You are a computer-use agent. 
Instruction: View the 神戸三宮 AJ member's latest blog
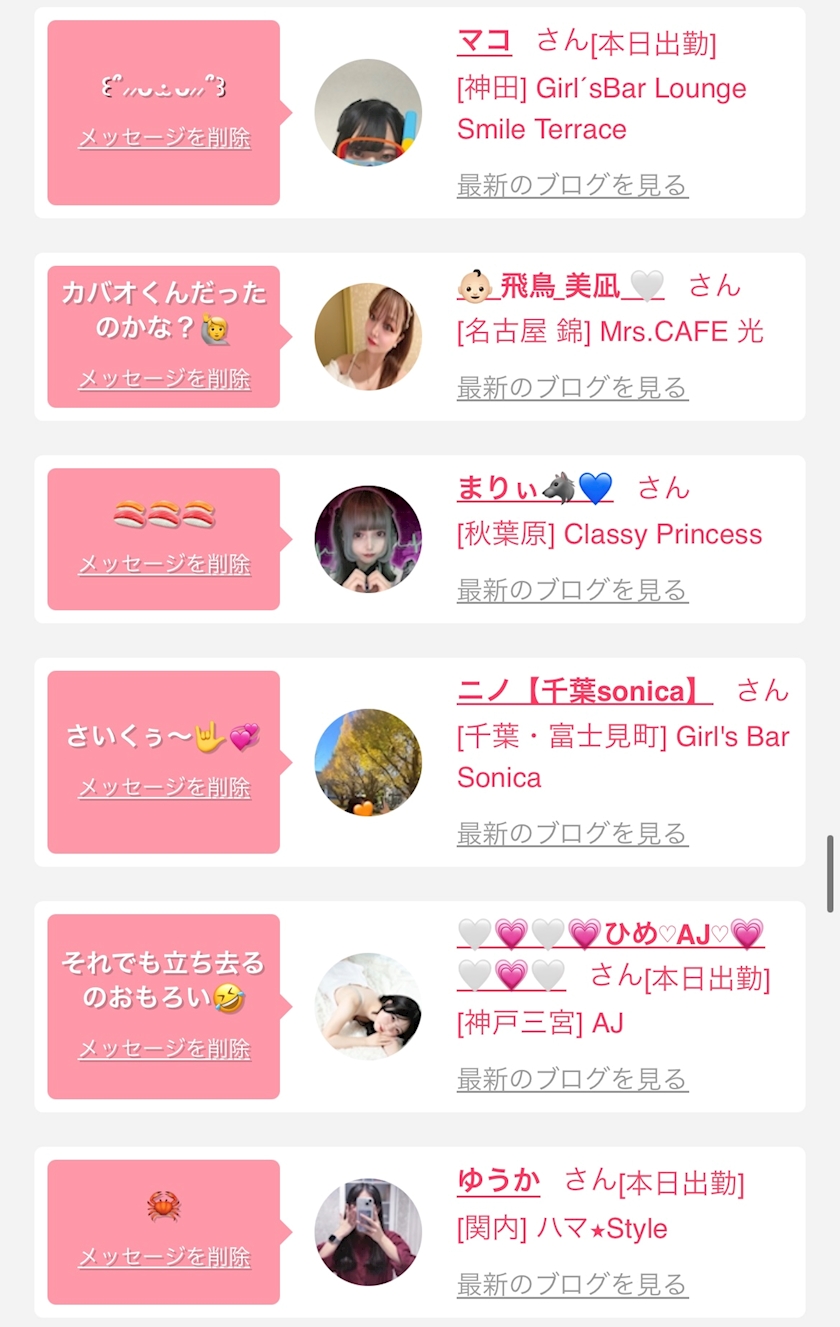coord(572,1079)
